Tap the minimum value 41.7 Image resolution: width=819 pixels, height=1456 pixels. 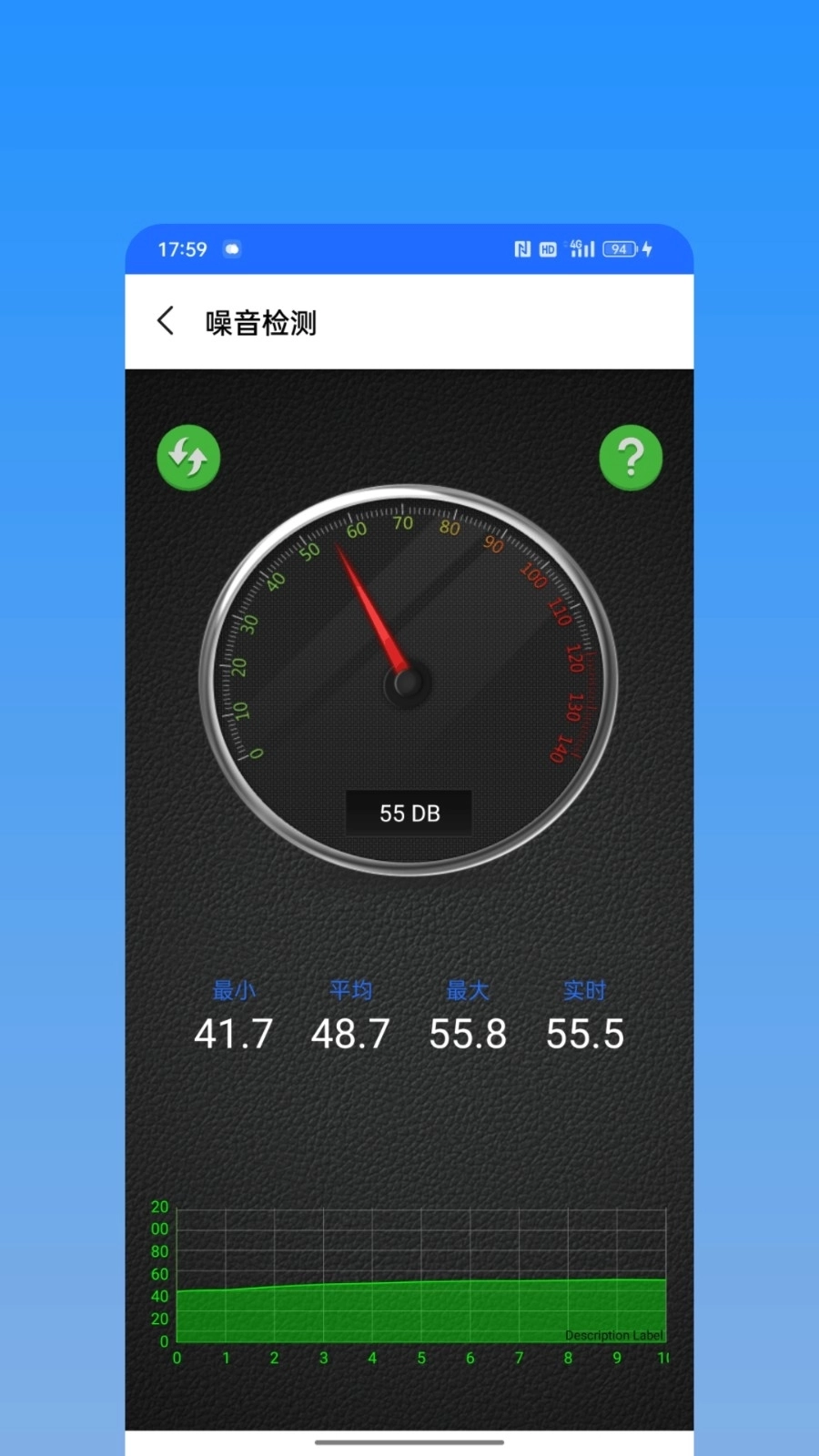(x=233, y=1033)
